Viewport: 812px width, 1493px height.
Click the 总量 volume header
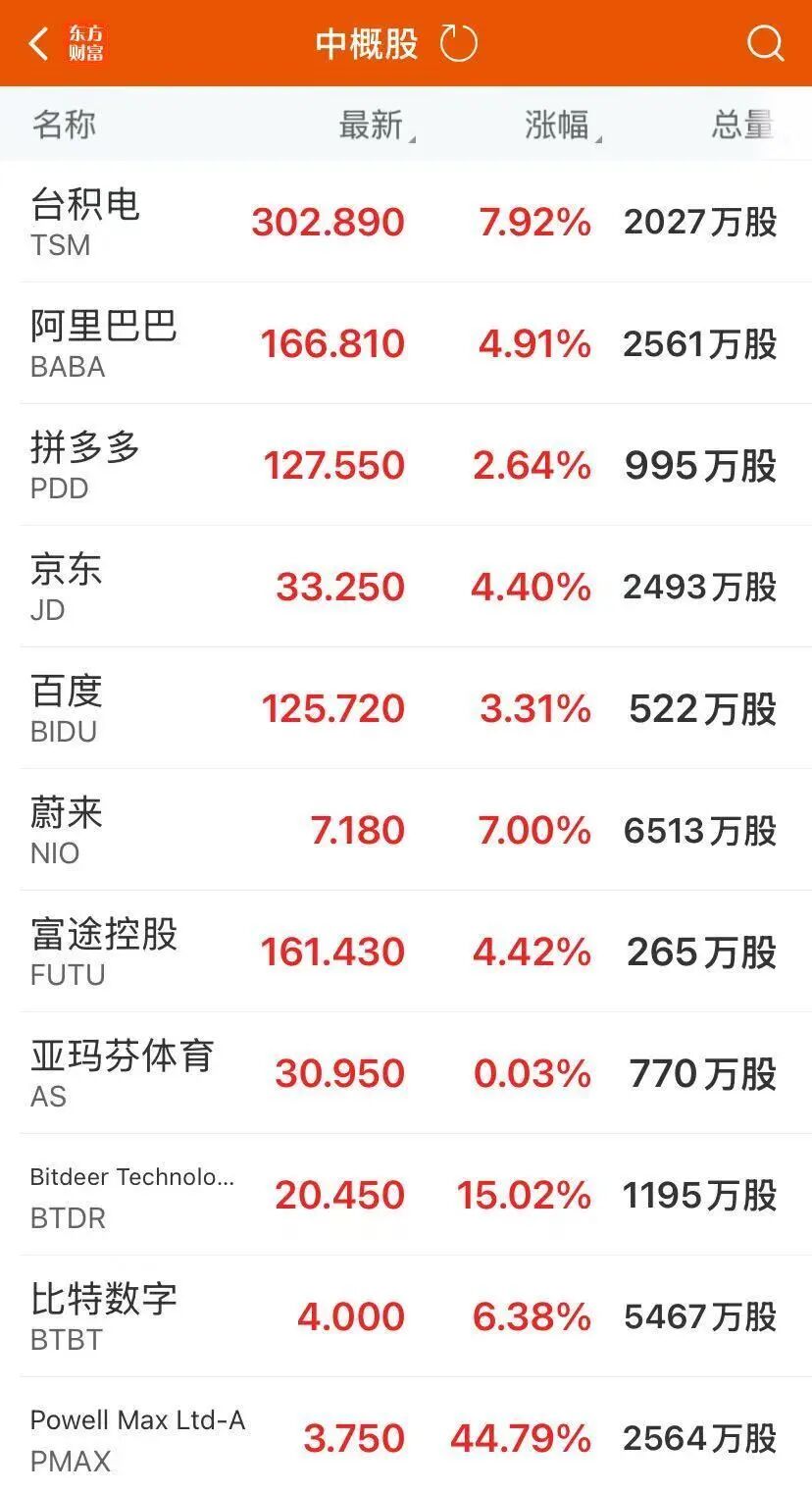(x=738, y=125)
